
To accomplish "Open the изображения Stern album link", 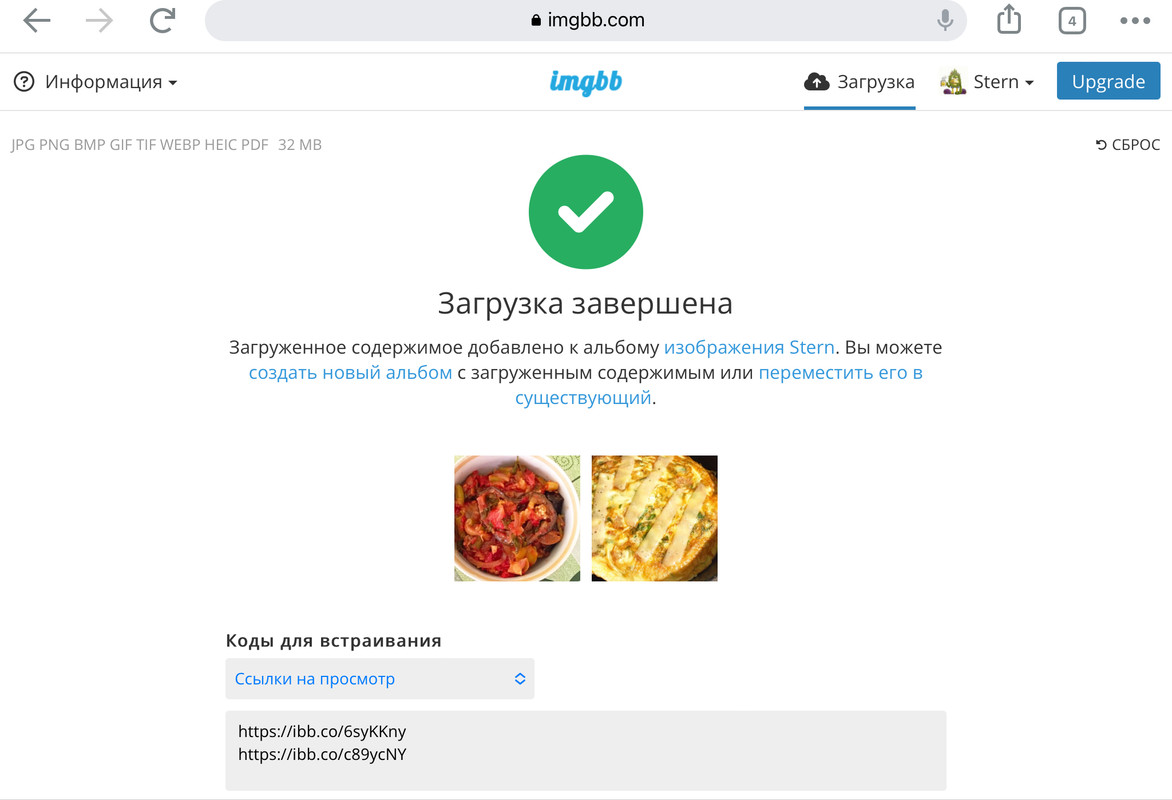I will pos(749,348).
